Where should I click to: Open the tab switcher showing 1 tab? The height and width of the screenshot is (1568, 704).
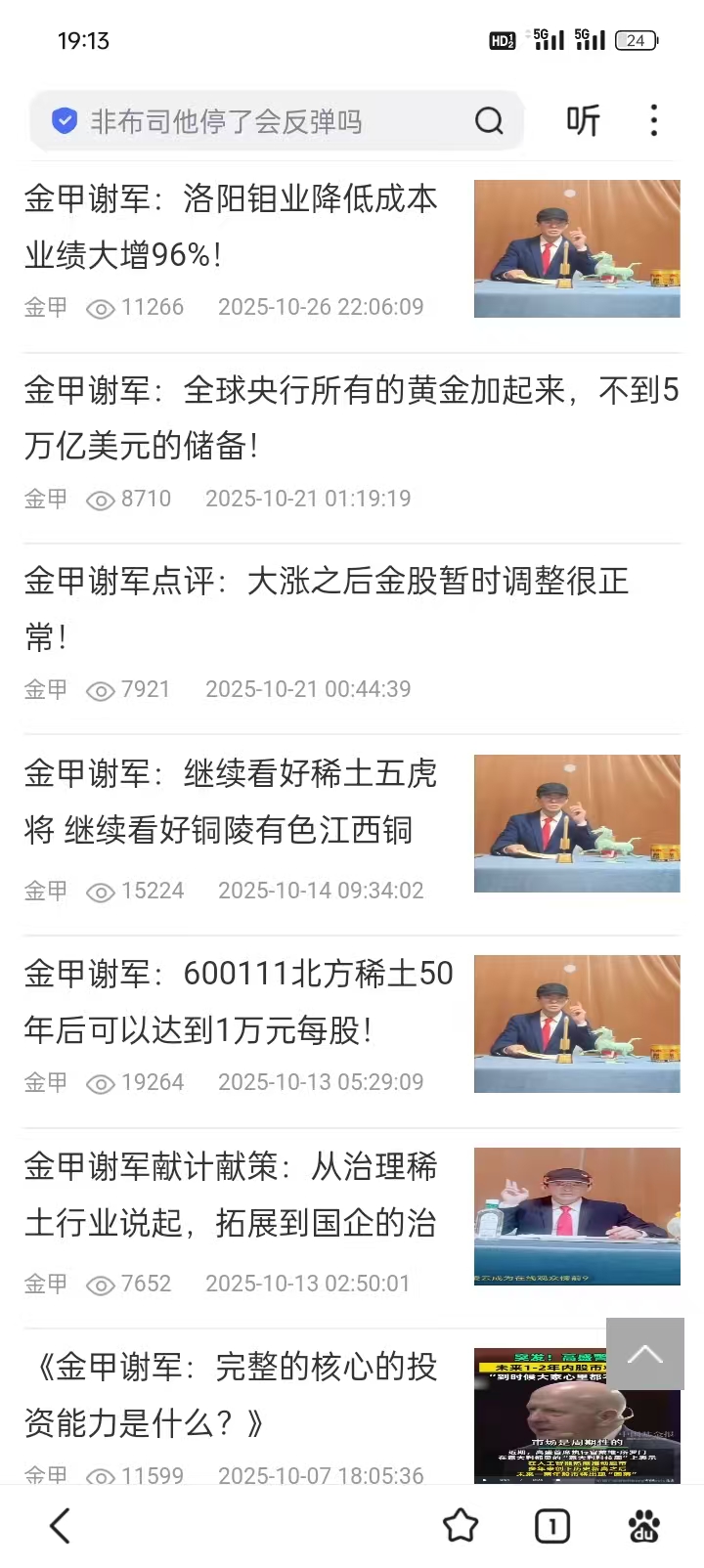point(552,1525)
